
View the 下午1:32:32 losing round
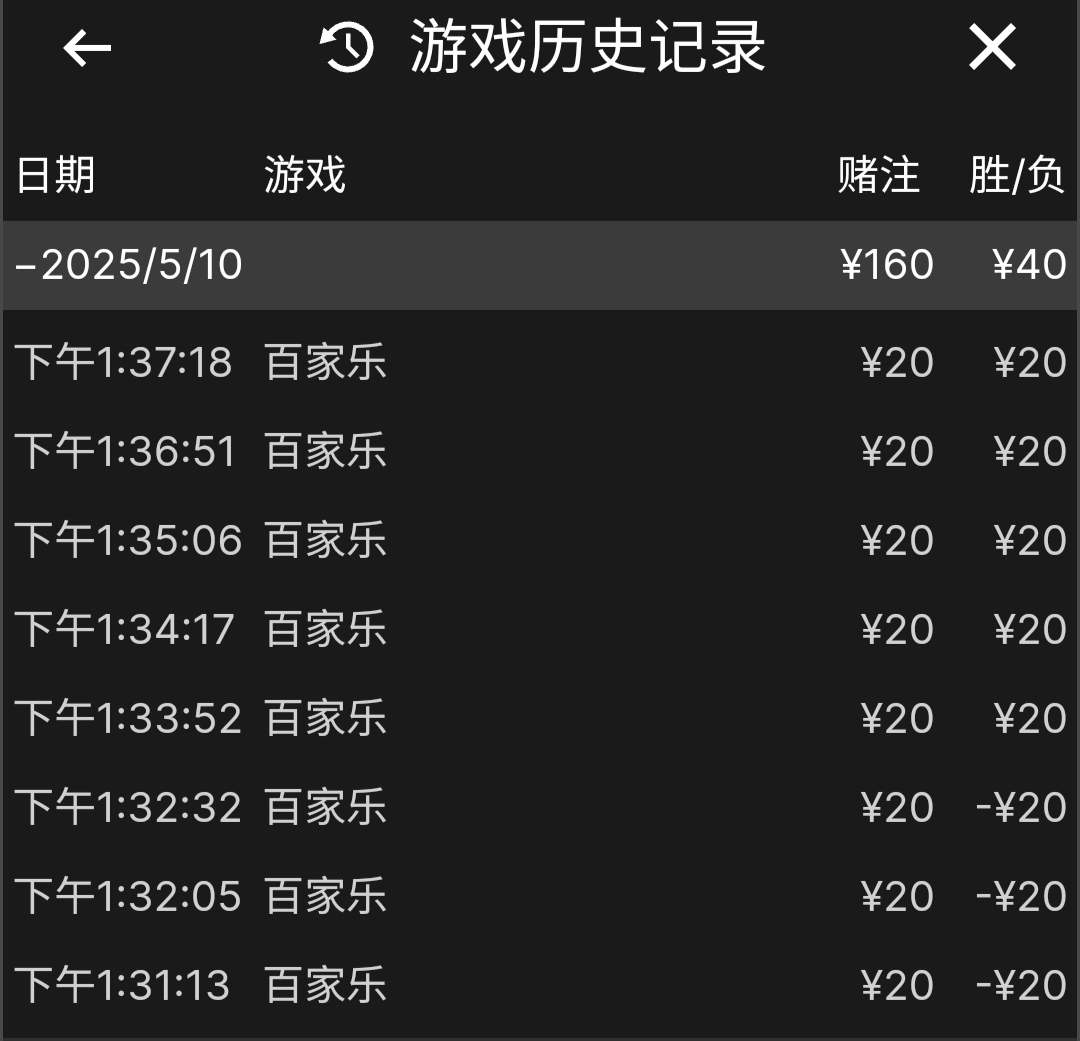click(540, 807)
